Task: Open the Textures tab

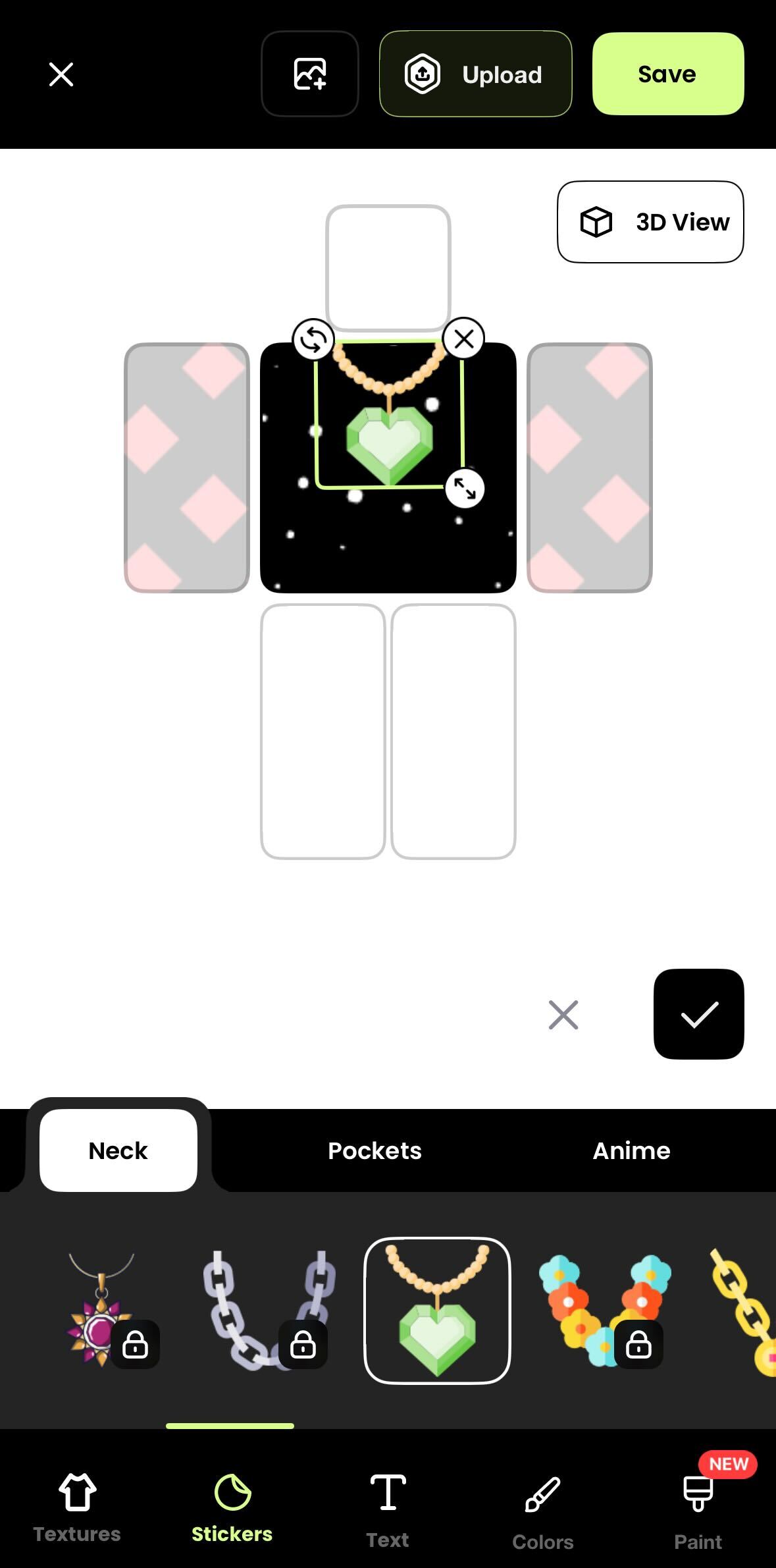Action: point(77,1507)
